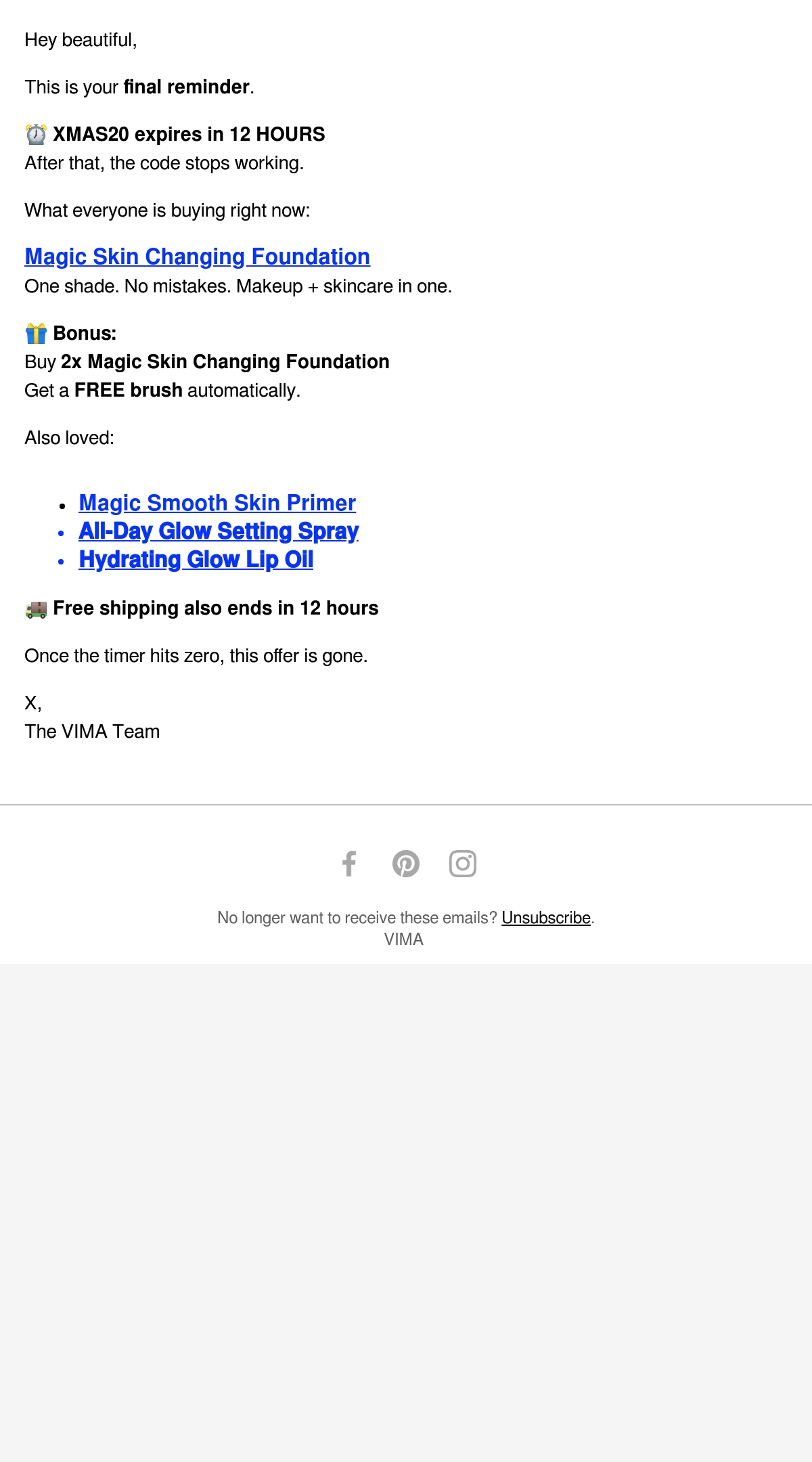
Task: Tap the Unsubscribe link
Action: tap(546, 918)
